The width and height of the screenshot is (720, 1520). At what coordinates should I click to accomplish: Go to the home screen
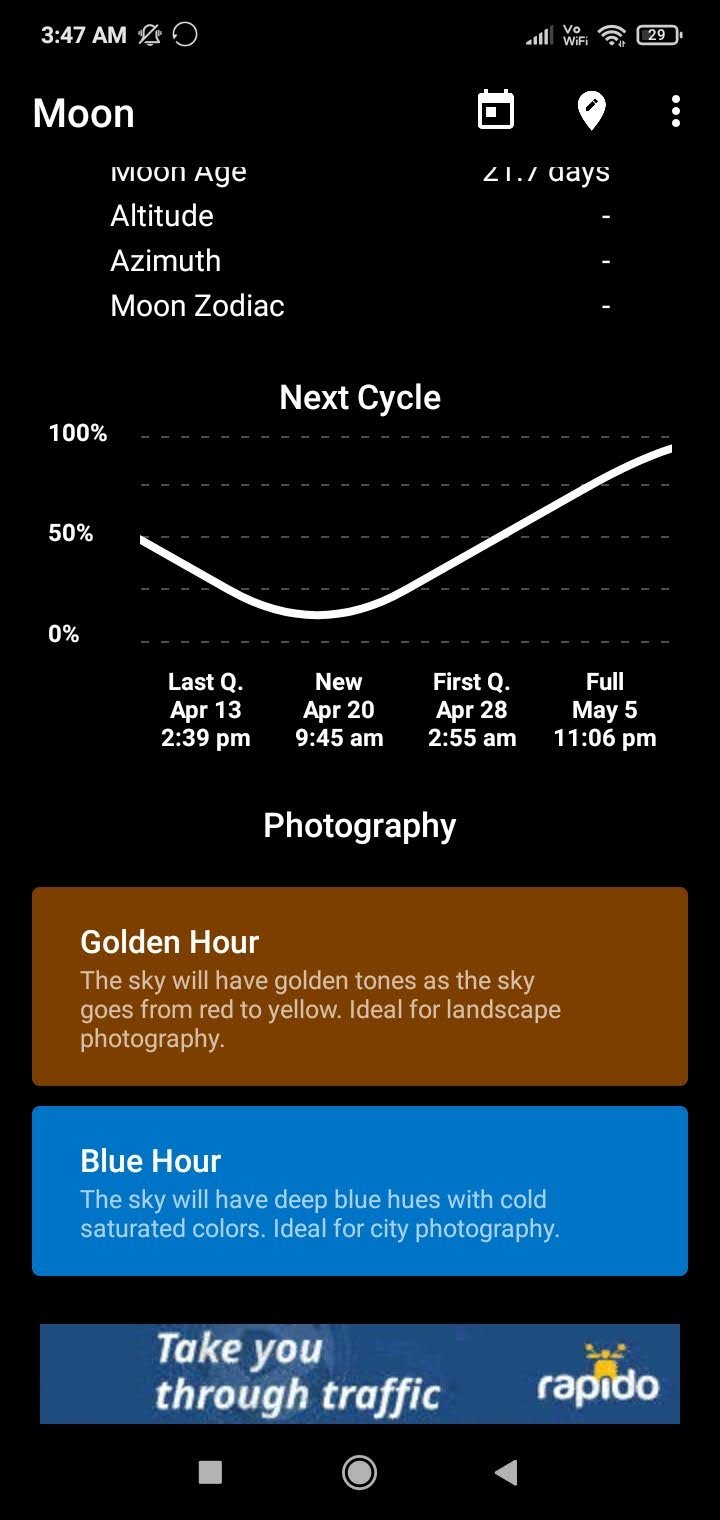359,1472
